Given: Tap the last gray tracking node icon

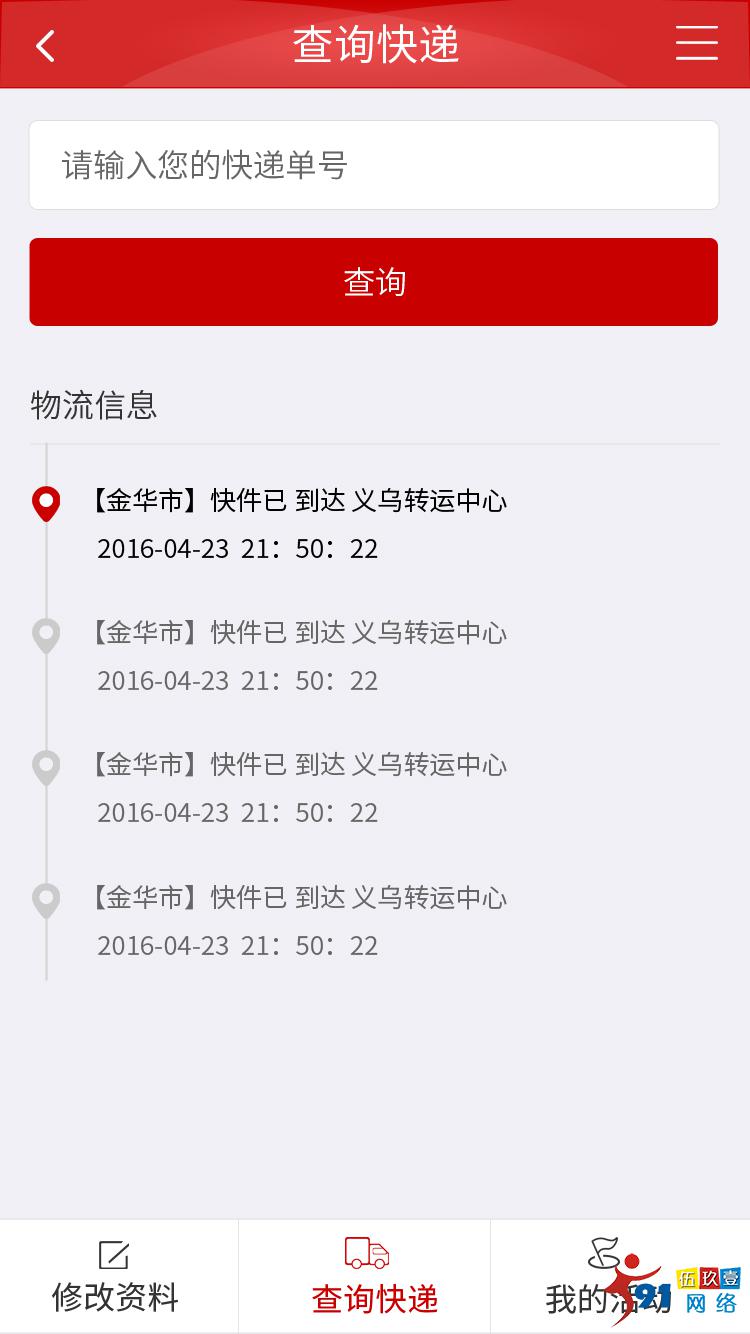Looking at the screenshot, I should [45, 900].
